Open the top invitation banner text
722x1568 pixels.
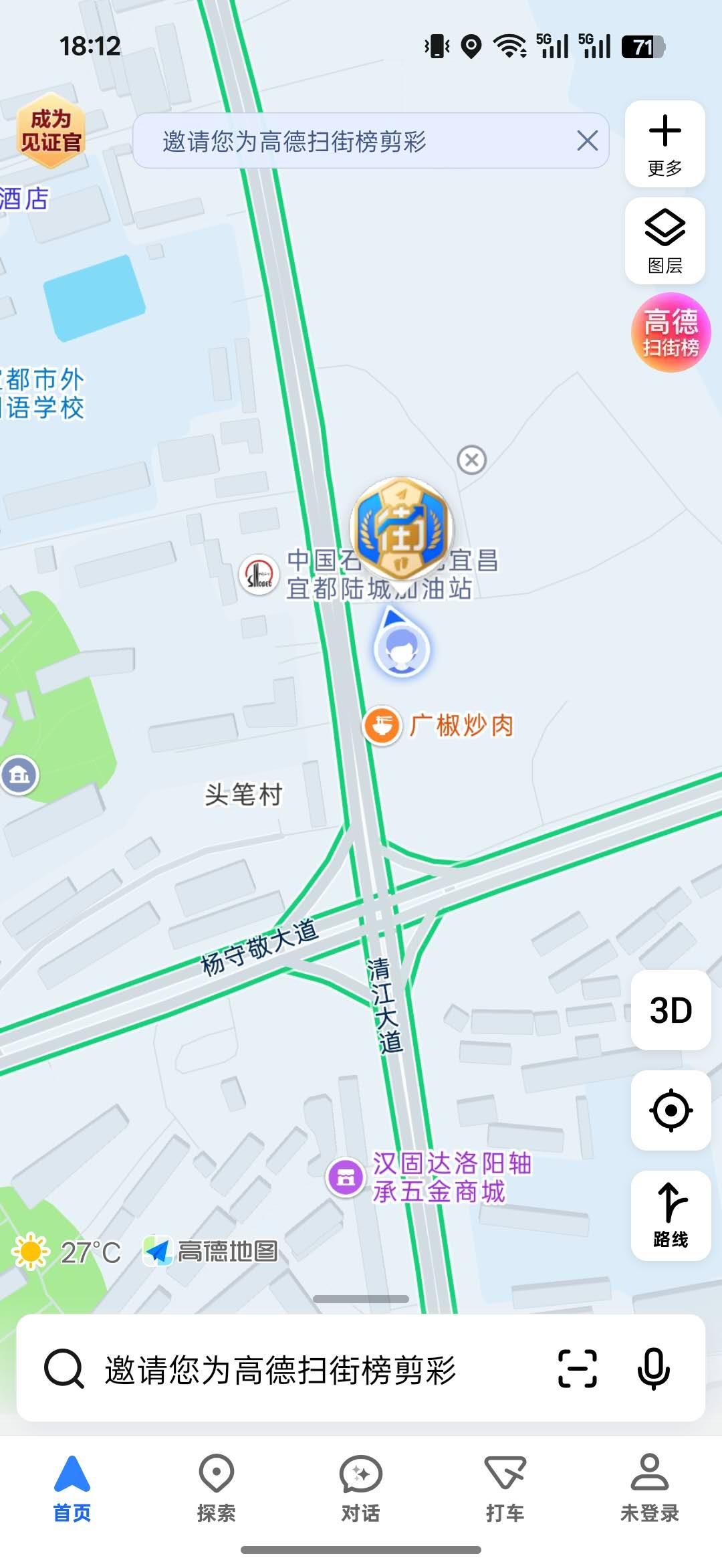(x=294, y=141)
